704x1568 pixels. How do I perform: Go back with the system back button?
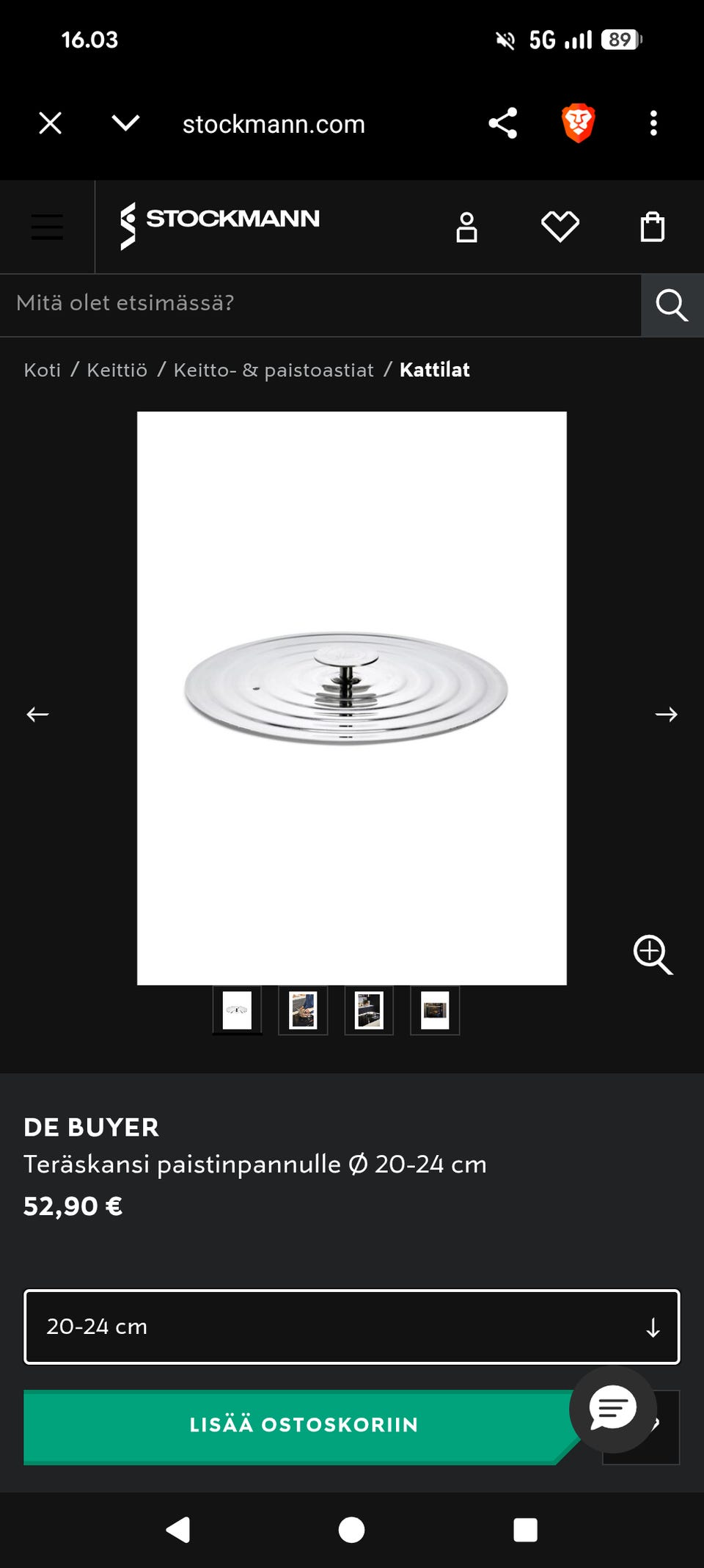[178, 1530]
